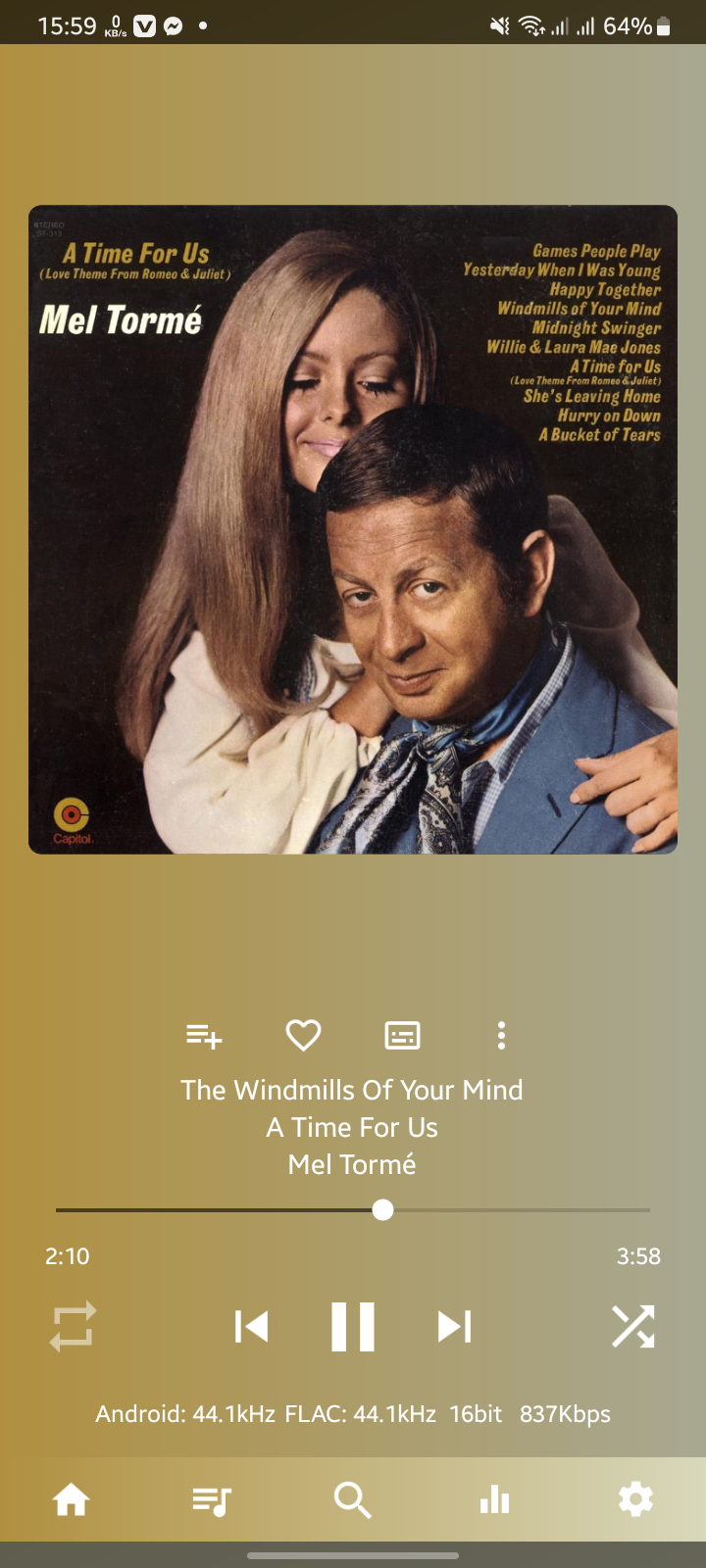
Task: Open search from the bottom bar
Action: click(353, 1499)
